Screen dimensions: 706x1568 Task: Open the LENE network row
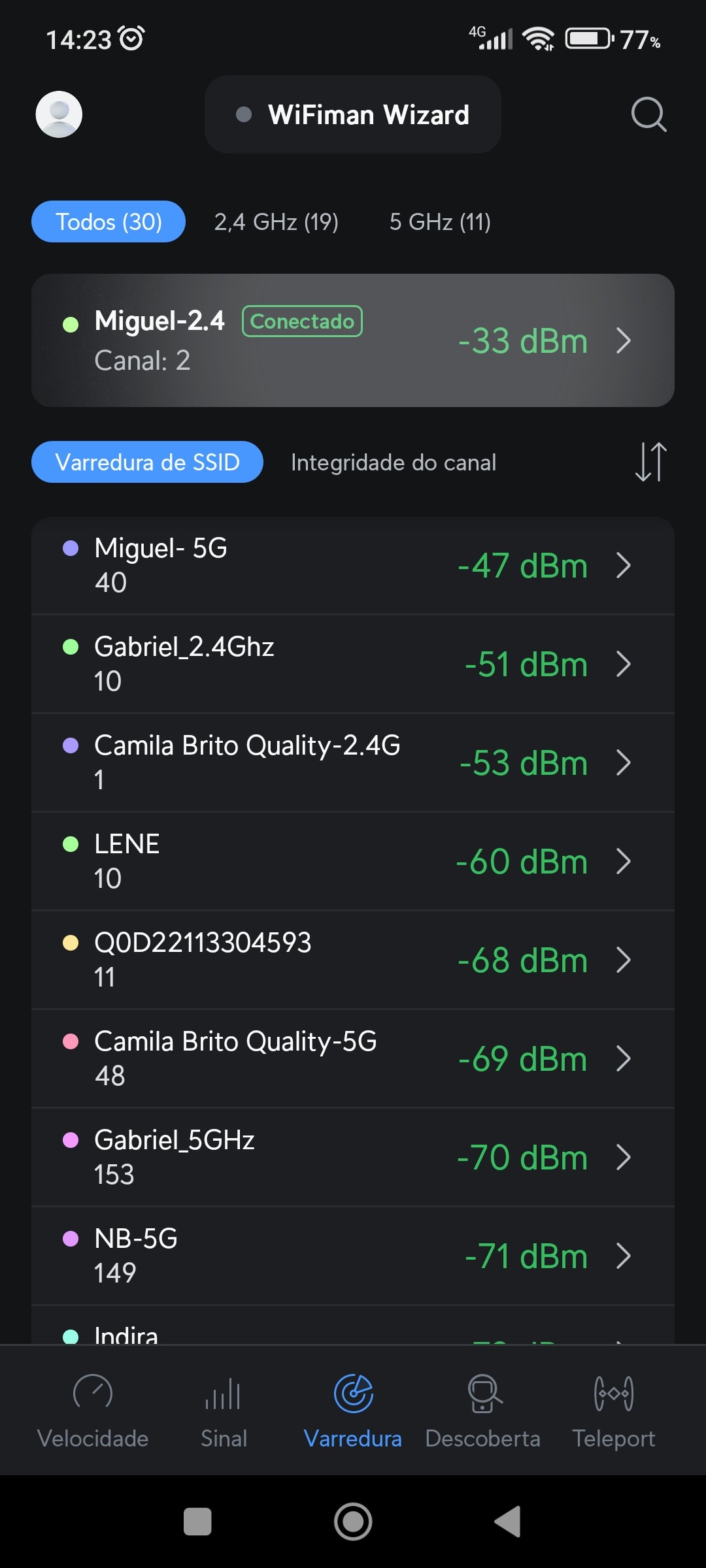[353, 861]
